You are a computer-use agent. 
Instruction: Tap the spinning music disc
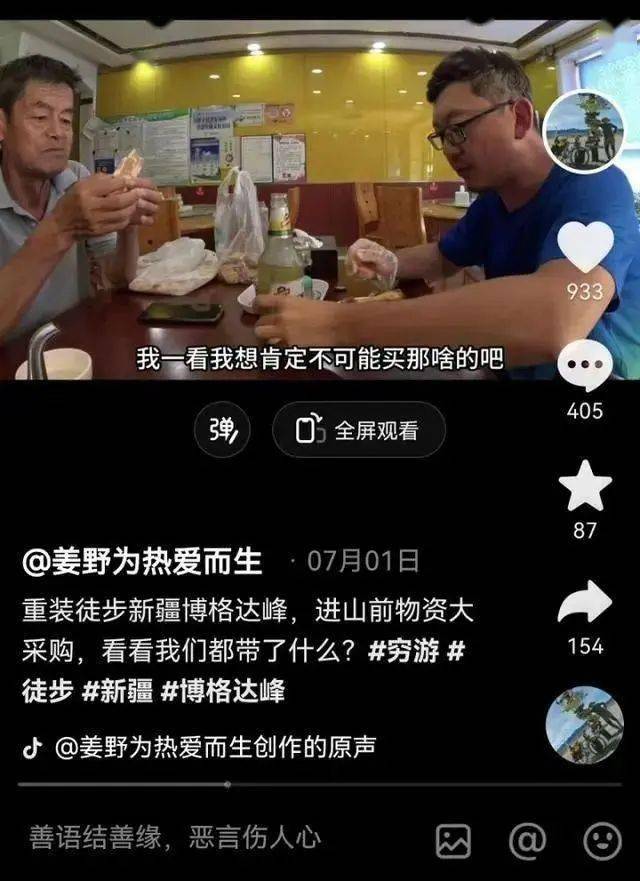tap(585, 725)
